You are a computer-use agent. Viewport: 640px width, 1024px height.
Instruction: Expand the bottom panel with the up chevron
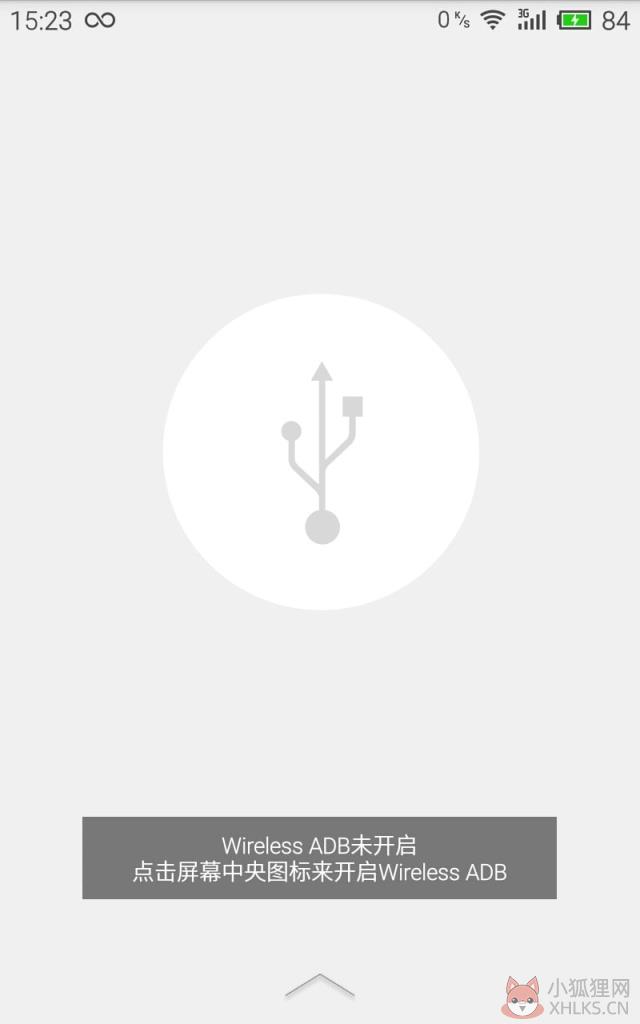[x=320, y=986]
